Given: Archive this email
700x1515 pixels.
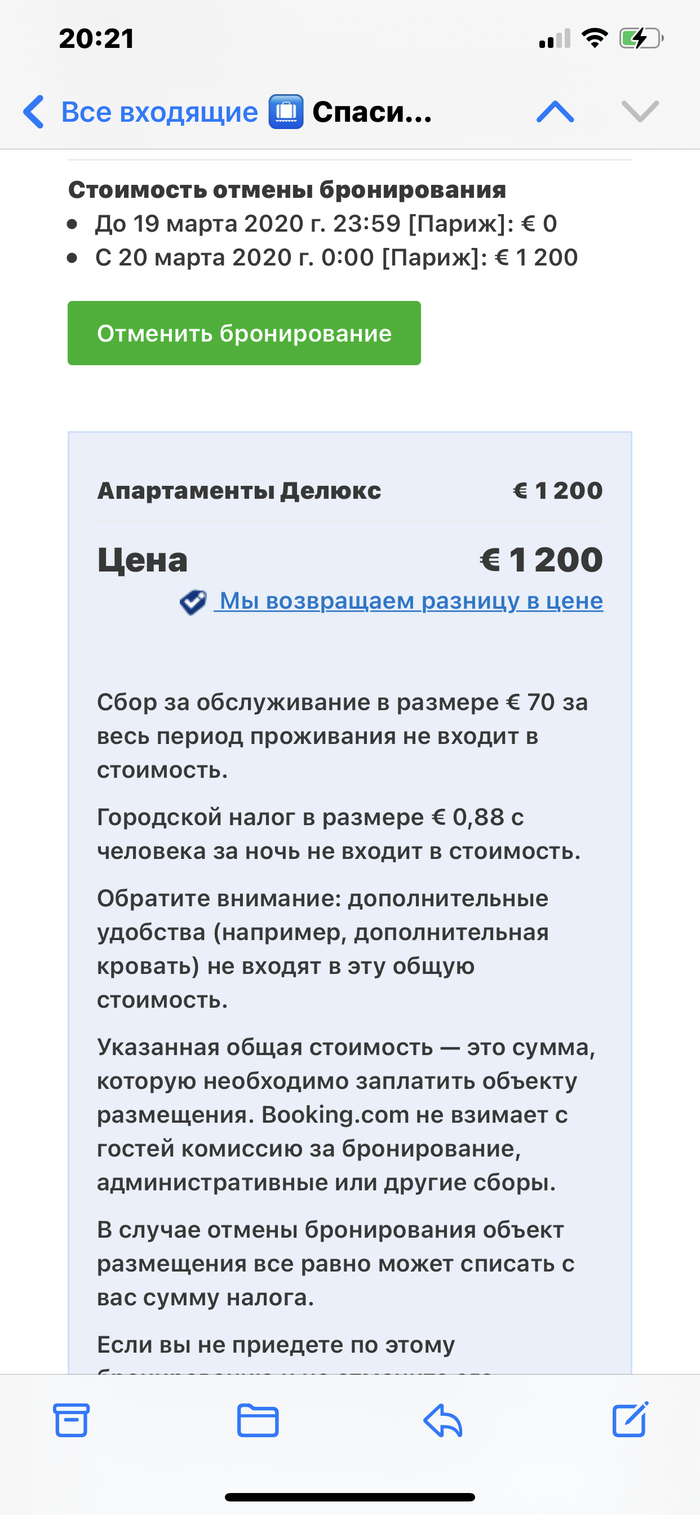Looking at the screenshot, I should tap(71, 1420).
